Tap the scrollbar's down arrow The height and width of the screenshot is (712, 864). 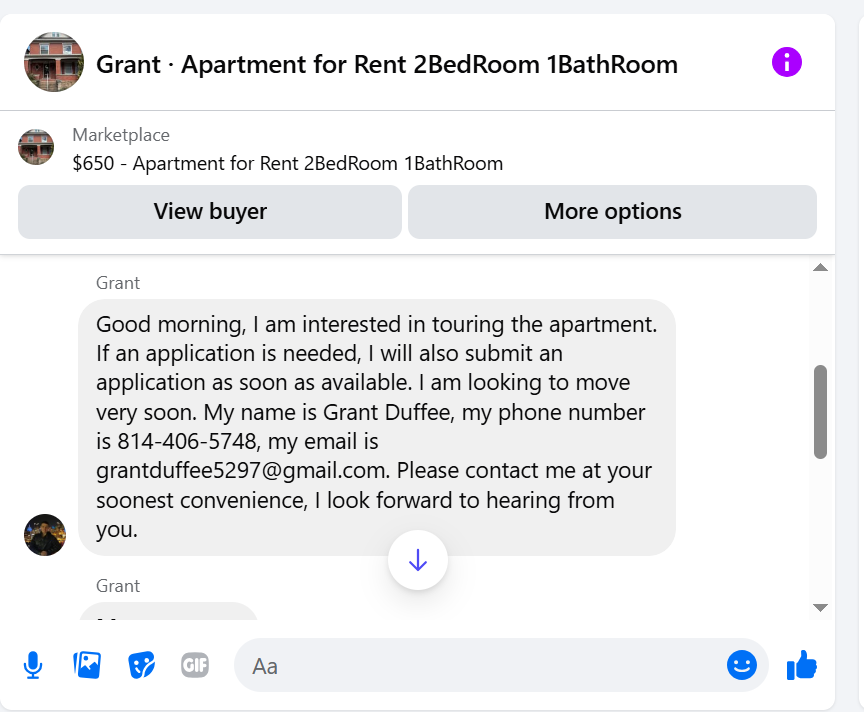(821, 607)
